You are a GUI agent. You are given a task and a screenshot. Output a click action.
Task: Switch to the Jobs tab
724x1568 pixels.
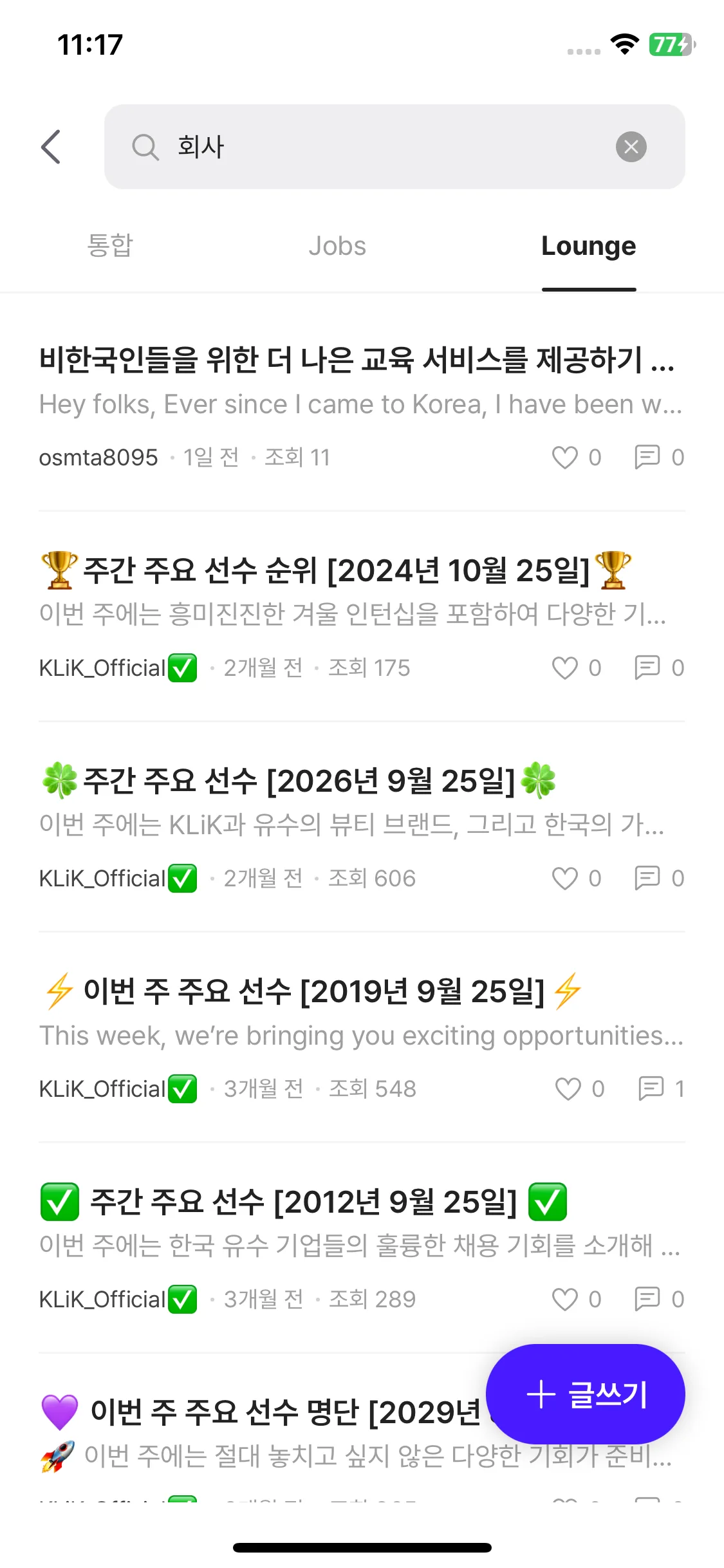pos(337,246)
